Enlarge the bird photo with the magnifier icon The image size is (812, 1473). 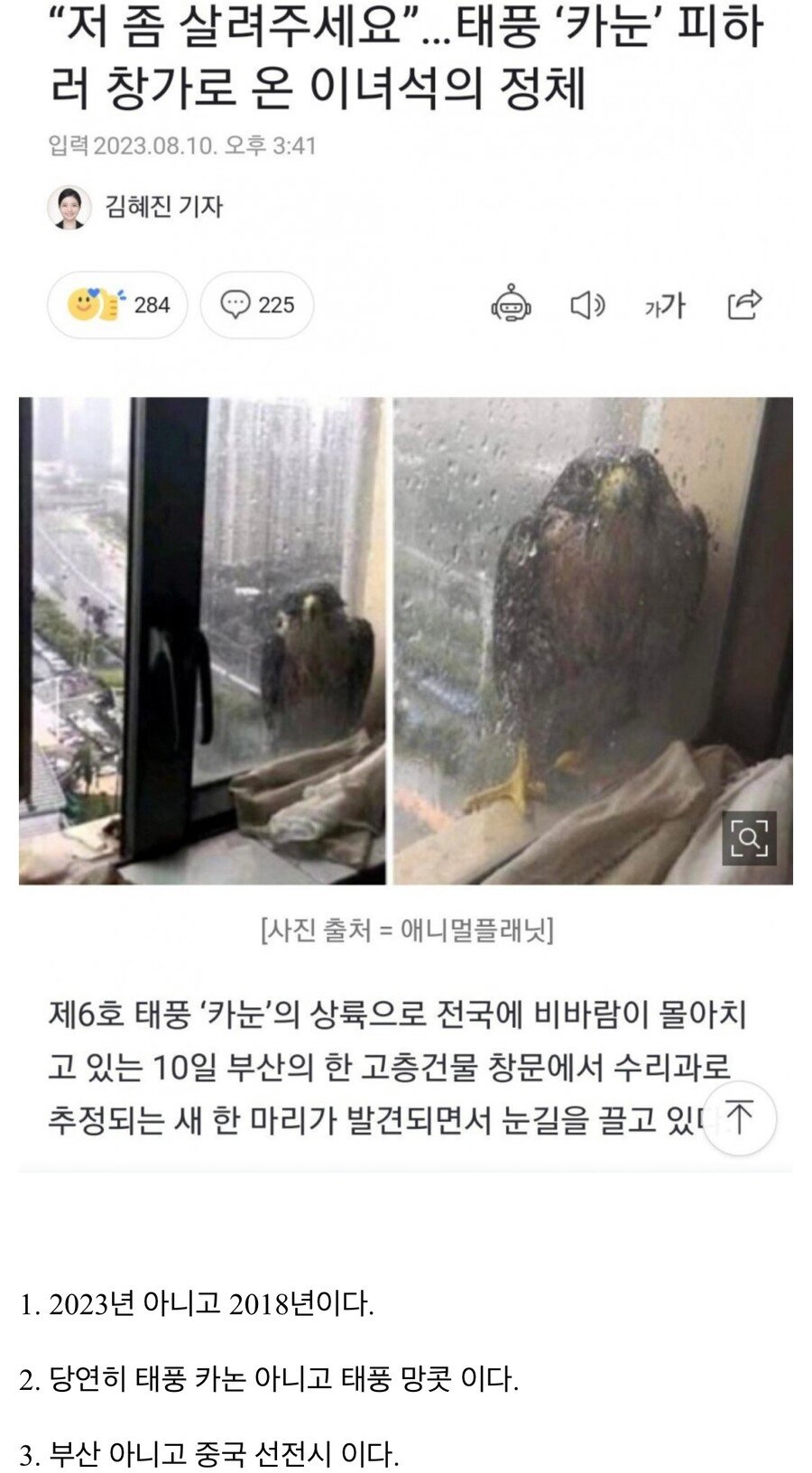pos(749,838)
